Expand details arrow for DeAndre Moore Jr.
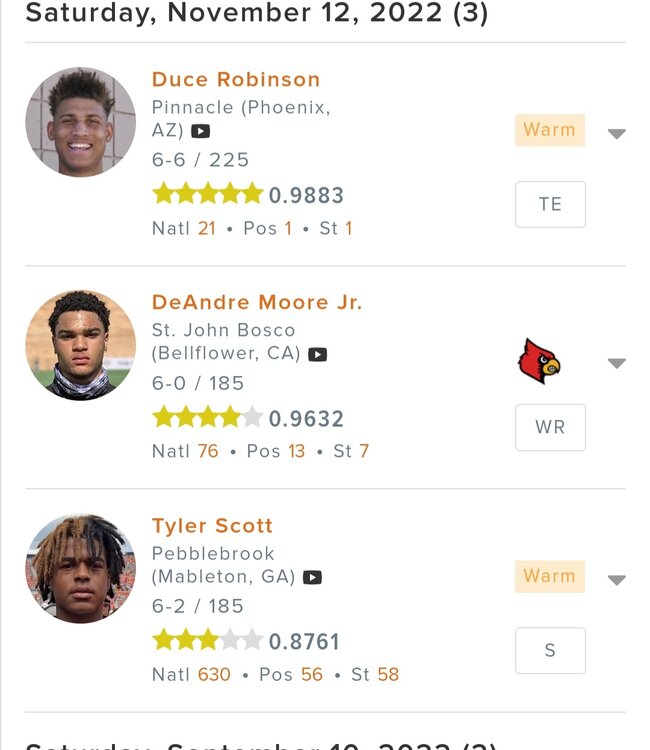The image size is (650, 750). [616, 363]
